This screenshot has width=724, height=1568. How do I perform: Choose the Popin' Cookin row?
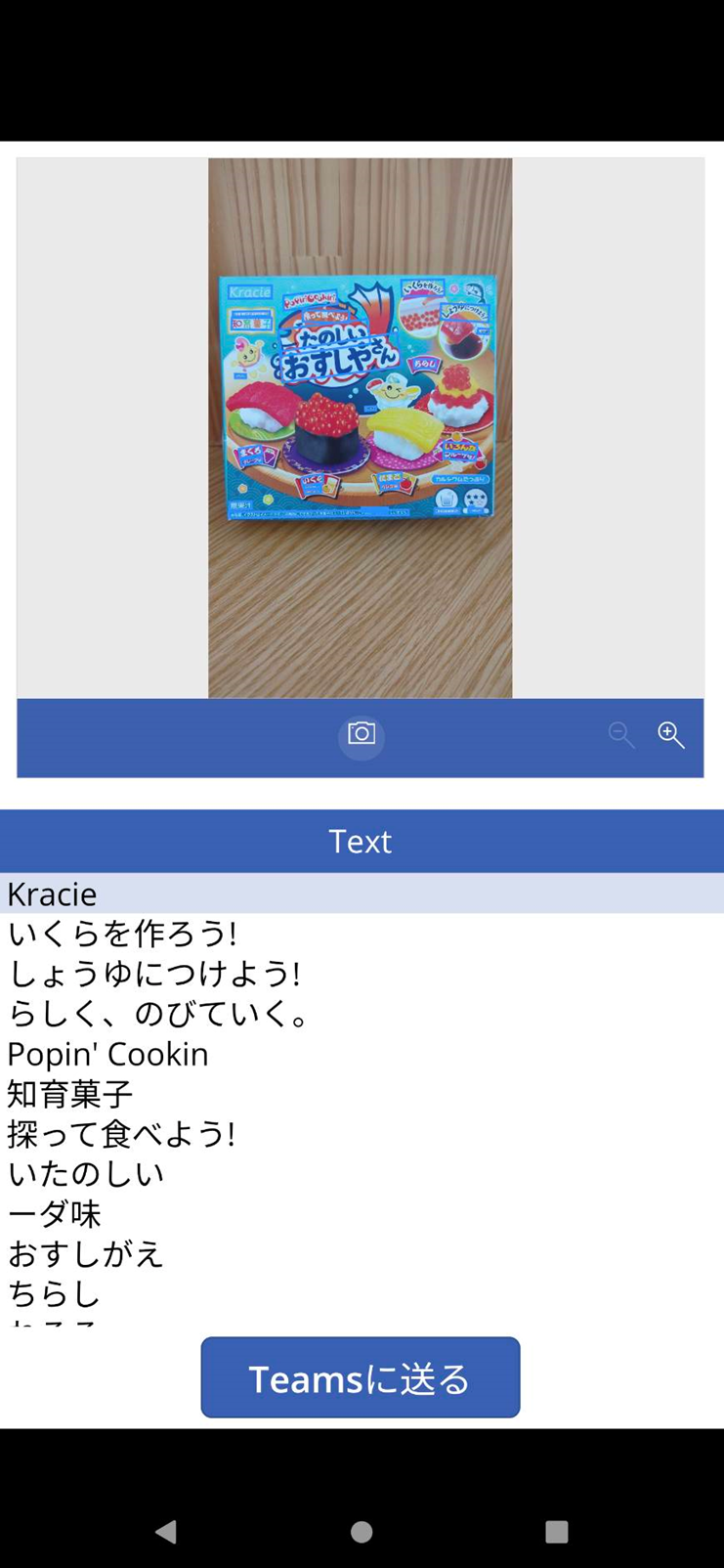click(x=362, y=1054)
